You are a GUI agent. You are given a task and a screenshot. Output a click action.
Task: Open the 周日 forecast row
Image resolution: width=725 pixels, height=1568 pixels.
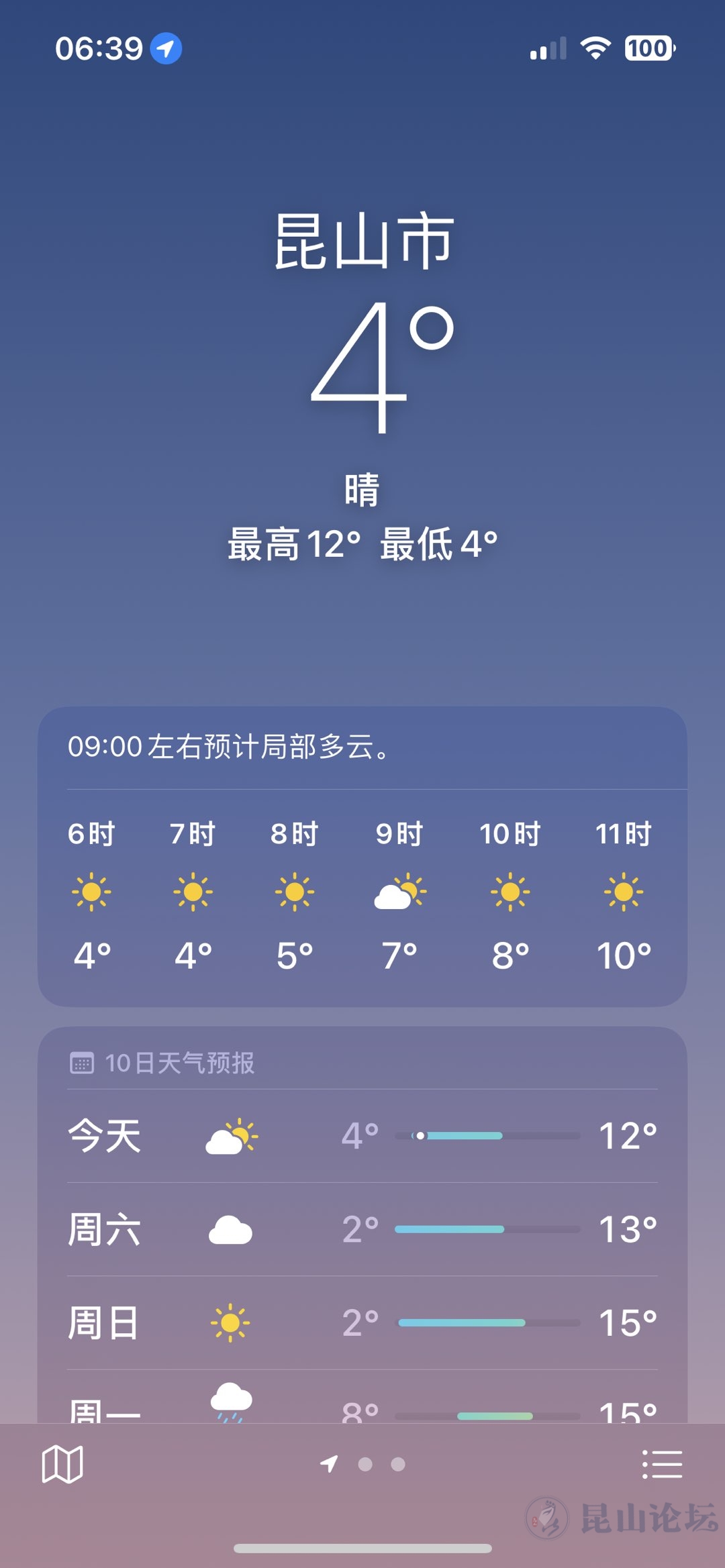(x=362, y=1323)
